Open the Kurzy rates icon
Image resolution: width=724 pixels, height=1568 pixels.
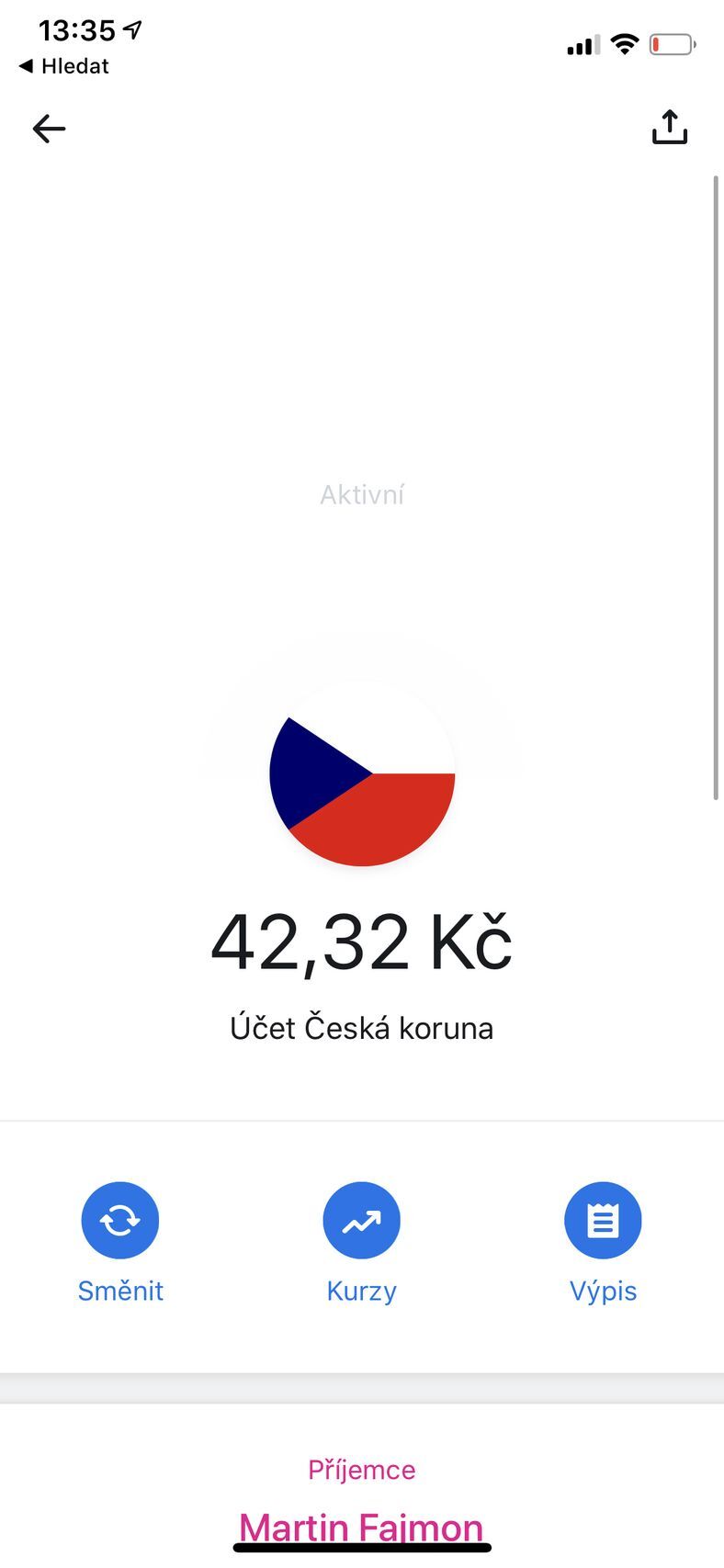pyautogui.click(x=361, y=1220)
